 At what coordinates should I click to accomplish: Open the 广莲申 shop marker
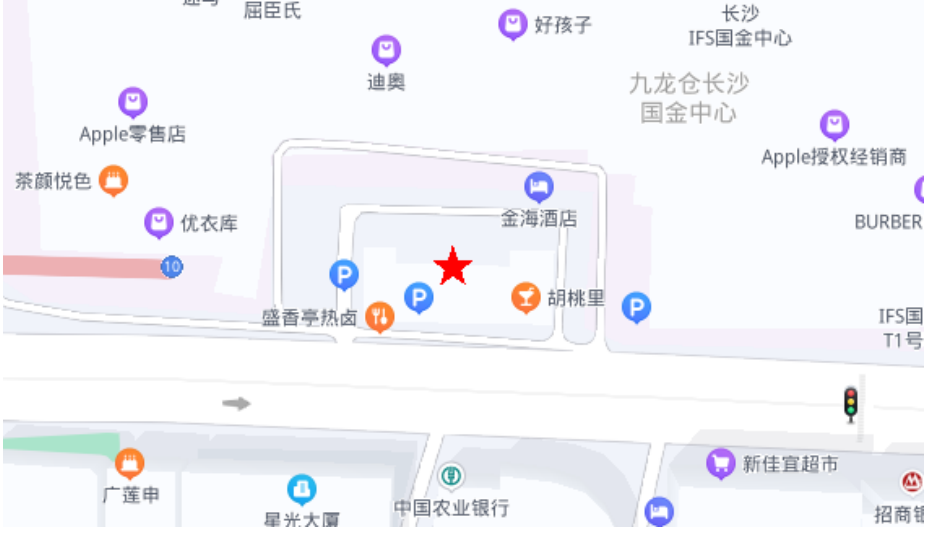(x=130, y=463)
